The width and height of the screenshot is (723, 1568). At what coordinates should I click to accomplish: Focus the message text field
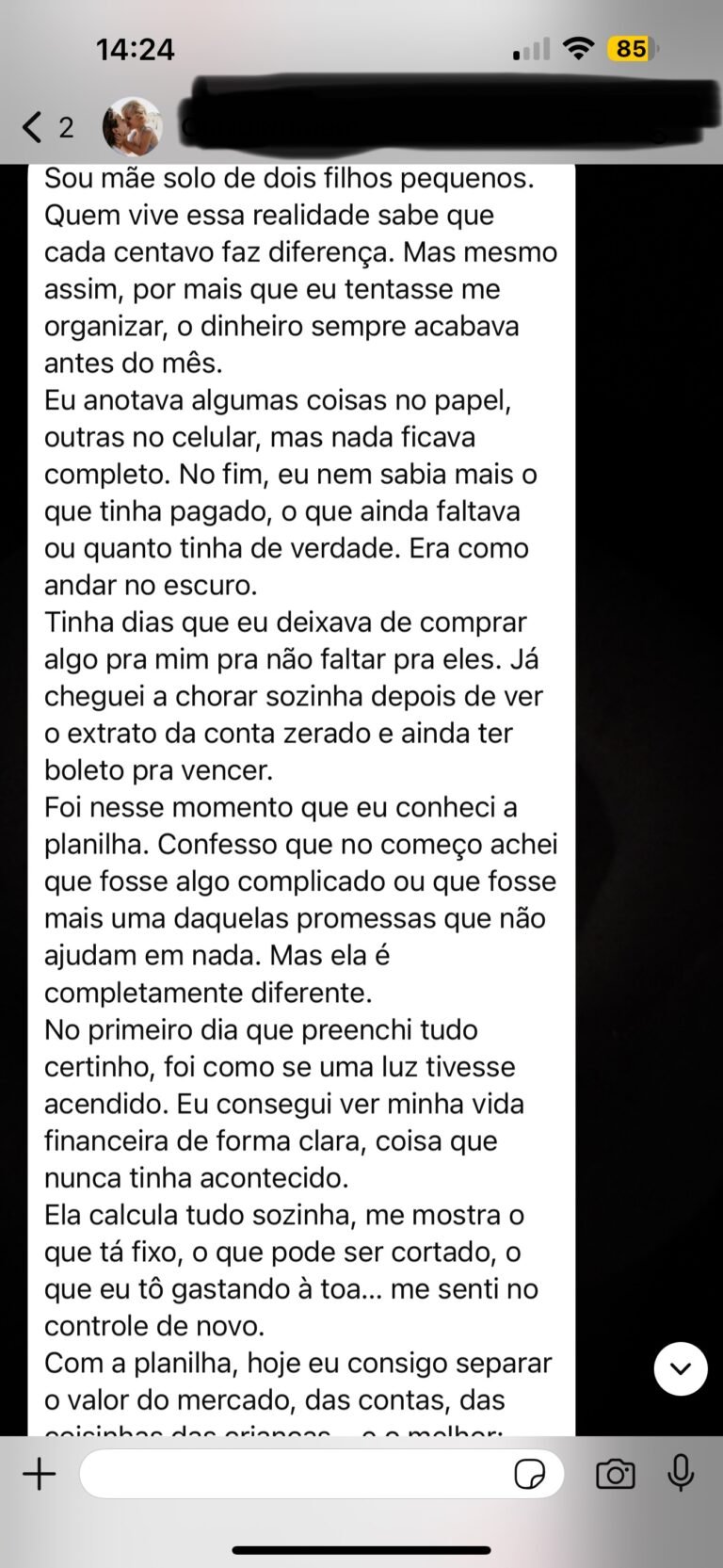tap(292, 1474)
